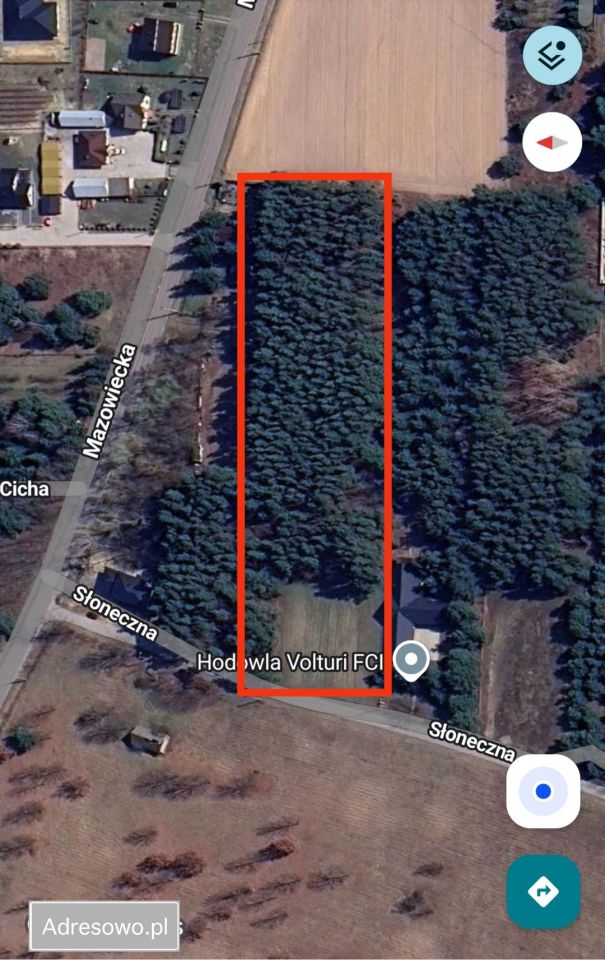
Task: Select the Hodowla Volturi FCI place marker
Action: click(x=410, y=661)
